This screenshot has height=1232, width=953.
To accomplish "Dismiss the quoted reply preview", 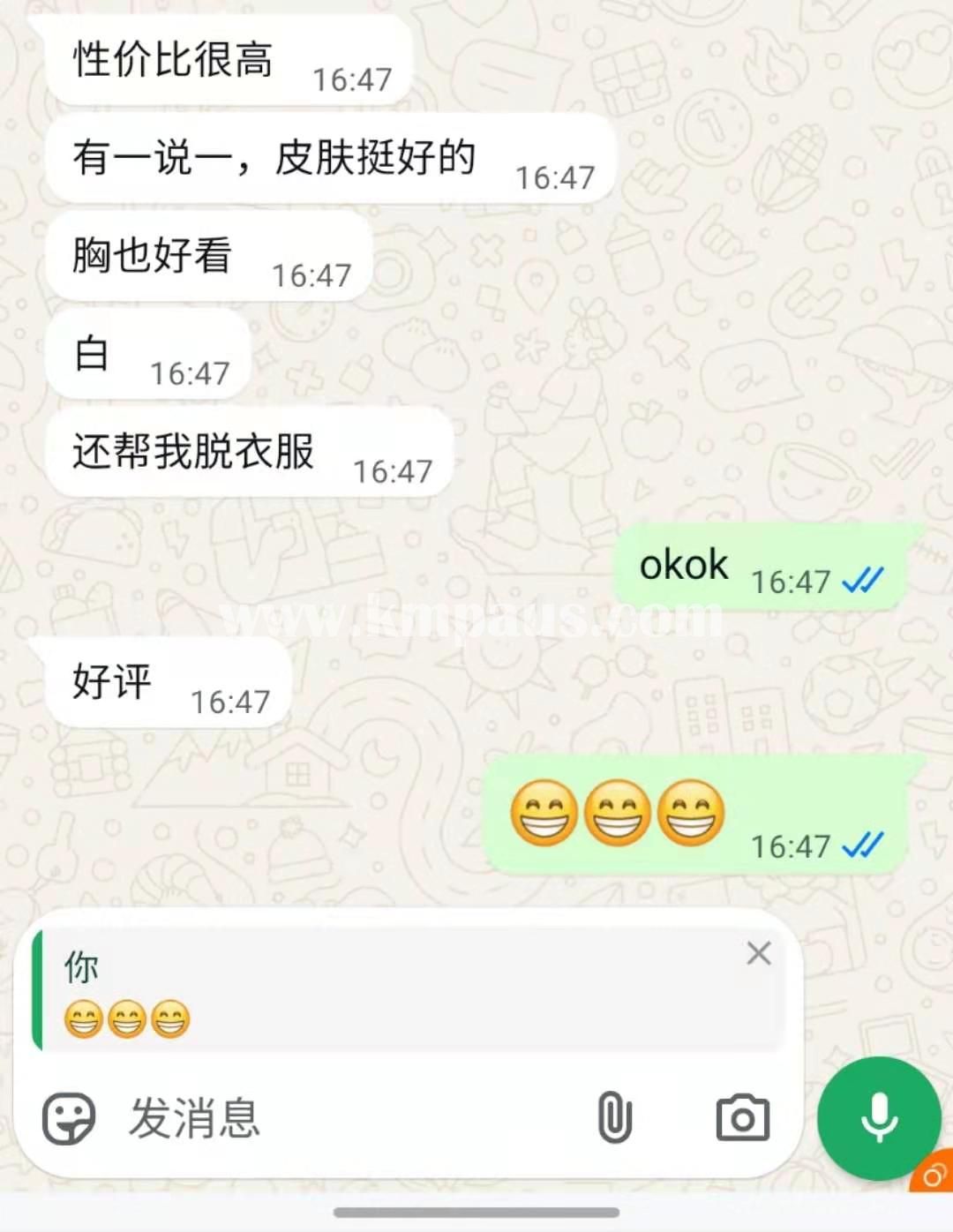I will point(758,953).
